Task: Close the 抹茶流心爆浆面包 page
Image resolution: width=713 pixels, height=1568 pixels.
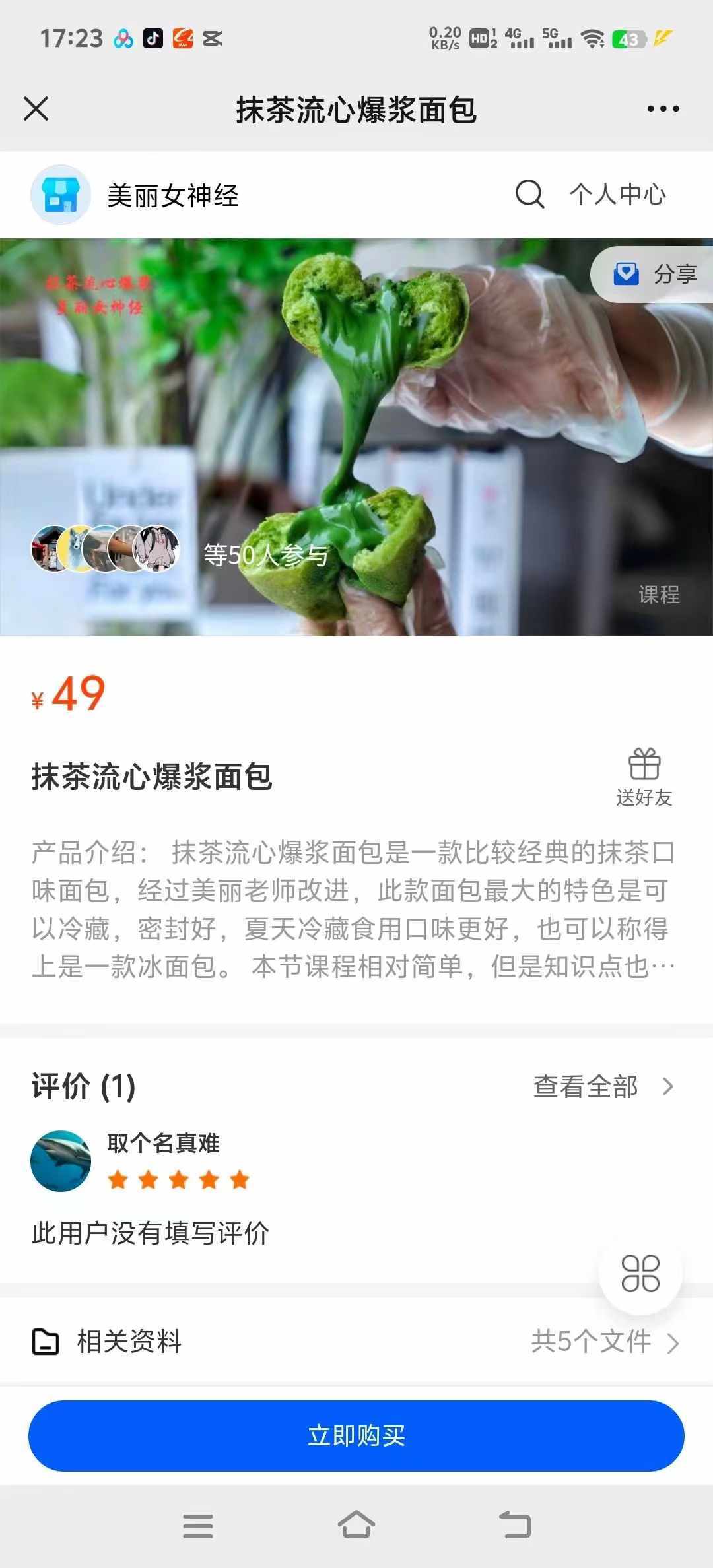Action: (x=36, y=109)
